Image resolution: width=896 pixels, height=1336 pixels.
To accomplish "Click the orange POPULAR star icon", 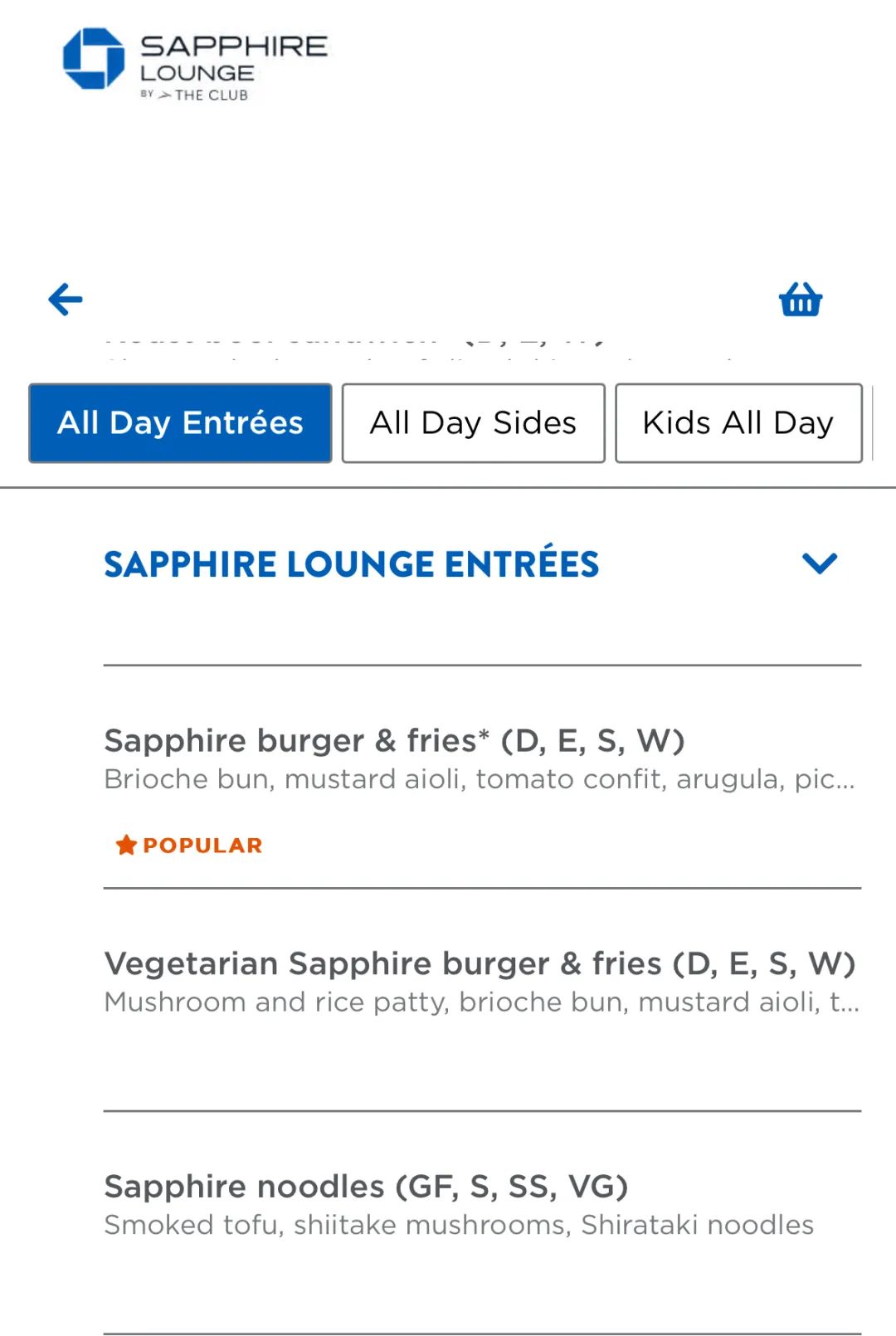I will tap(124, 845).
